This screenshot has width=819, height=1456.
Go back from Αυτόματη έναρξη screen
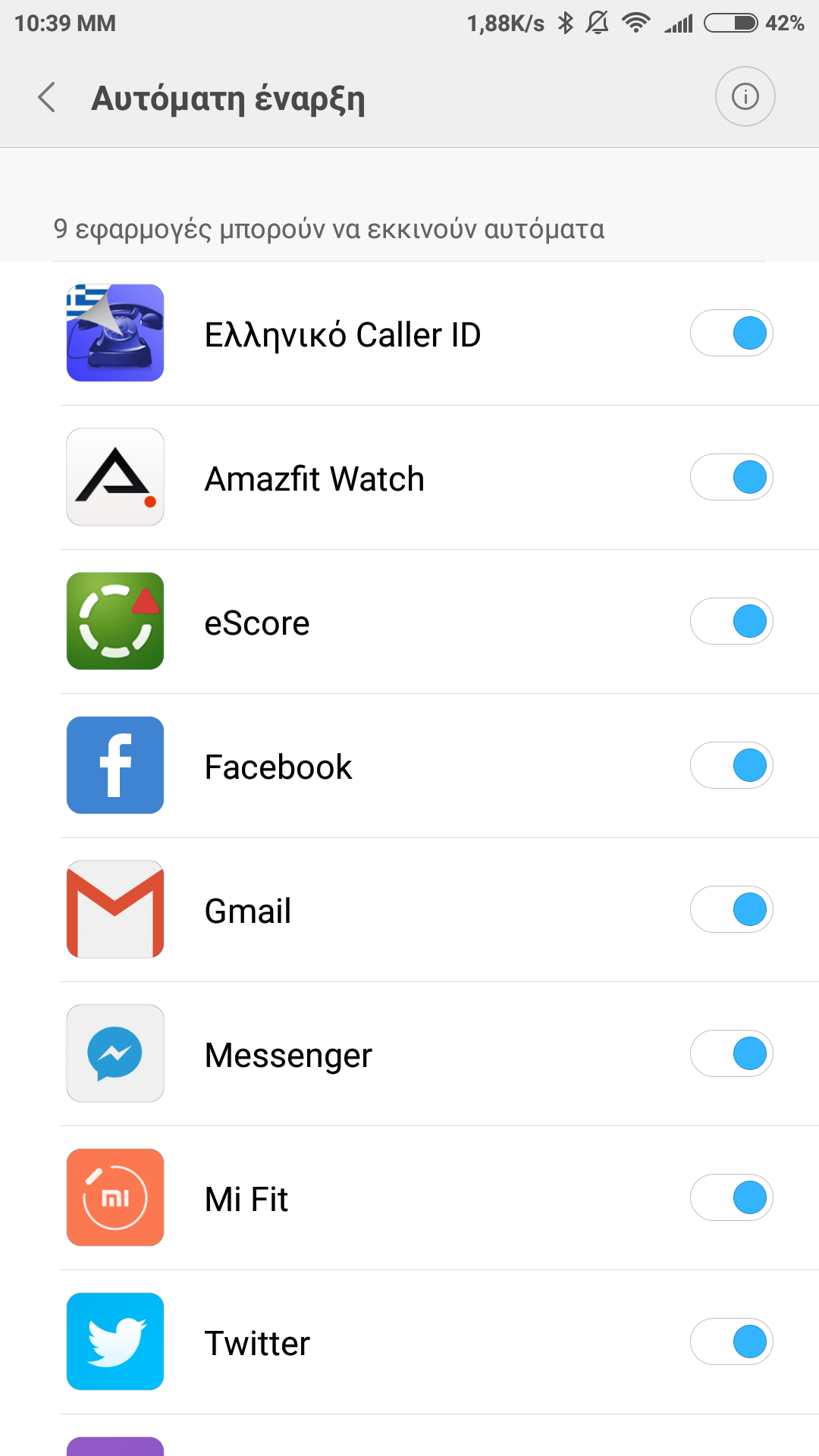pyautogui.click(x=47, y=98)
